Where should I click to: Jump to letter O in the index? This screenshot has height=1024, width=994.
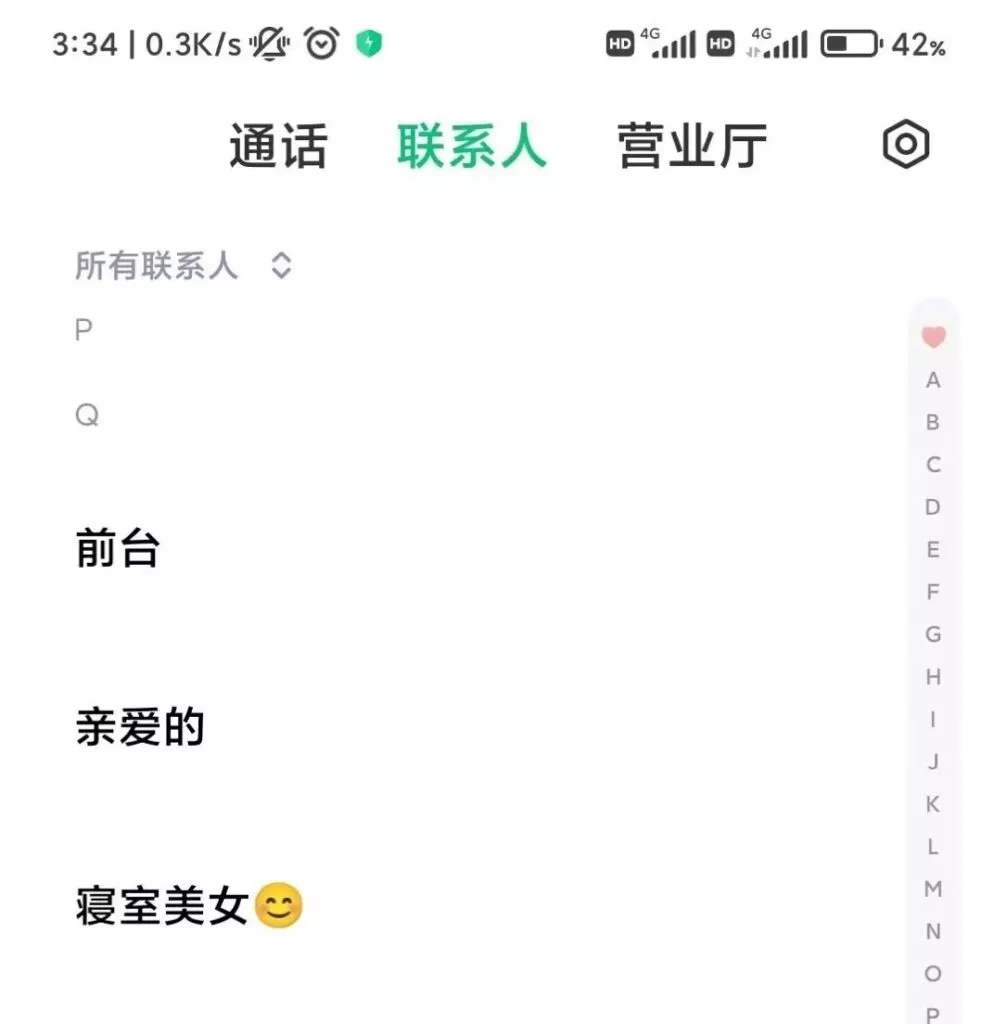[x=933, y=973]
